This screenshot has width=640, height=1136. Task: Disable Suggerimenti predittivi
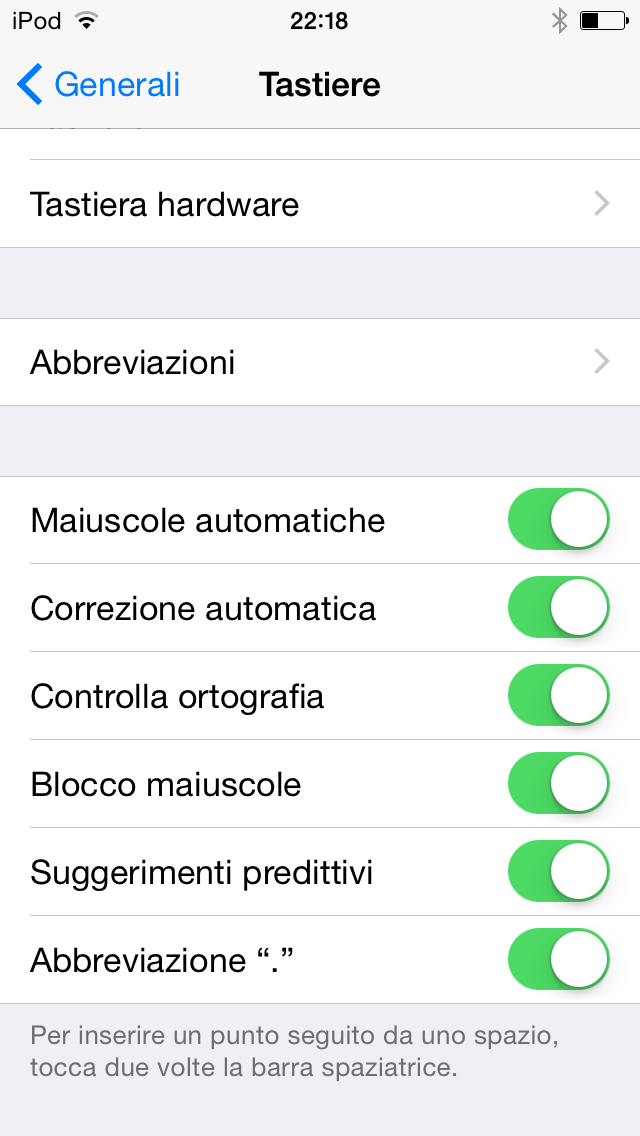[x=558, y=872]
